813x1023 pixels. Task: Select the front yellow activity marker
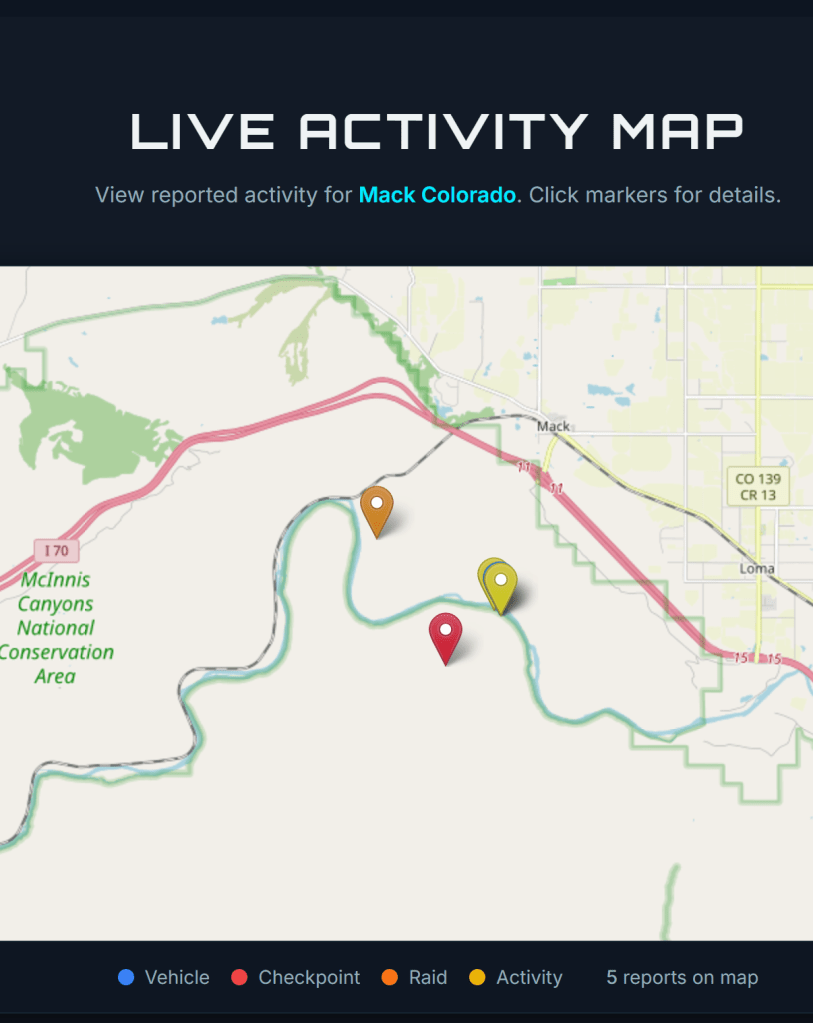tap(502, 585)
